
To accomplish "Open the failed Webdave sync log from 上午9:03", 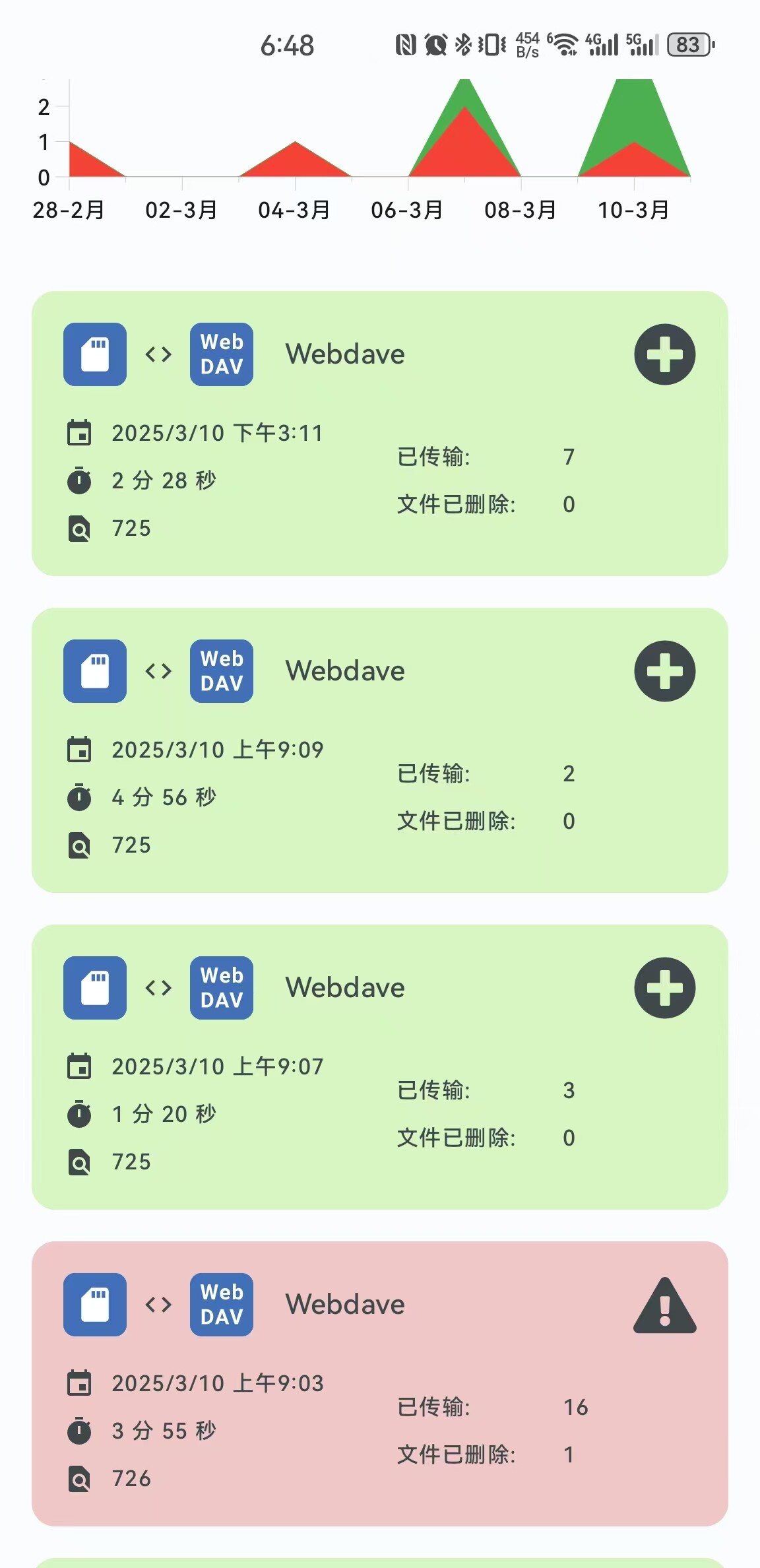I will pyautogui.click(x=380, y=1384).
